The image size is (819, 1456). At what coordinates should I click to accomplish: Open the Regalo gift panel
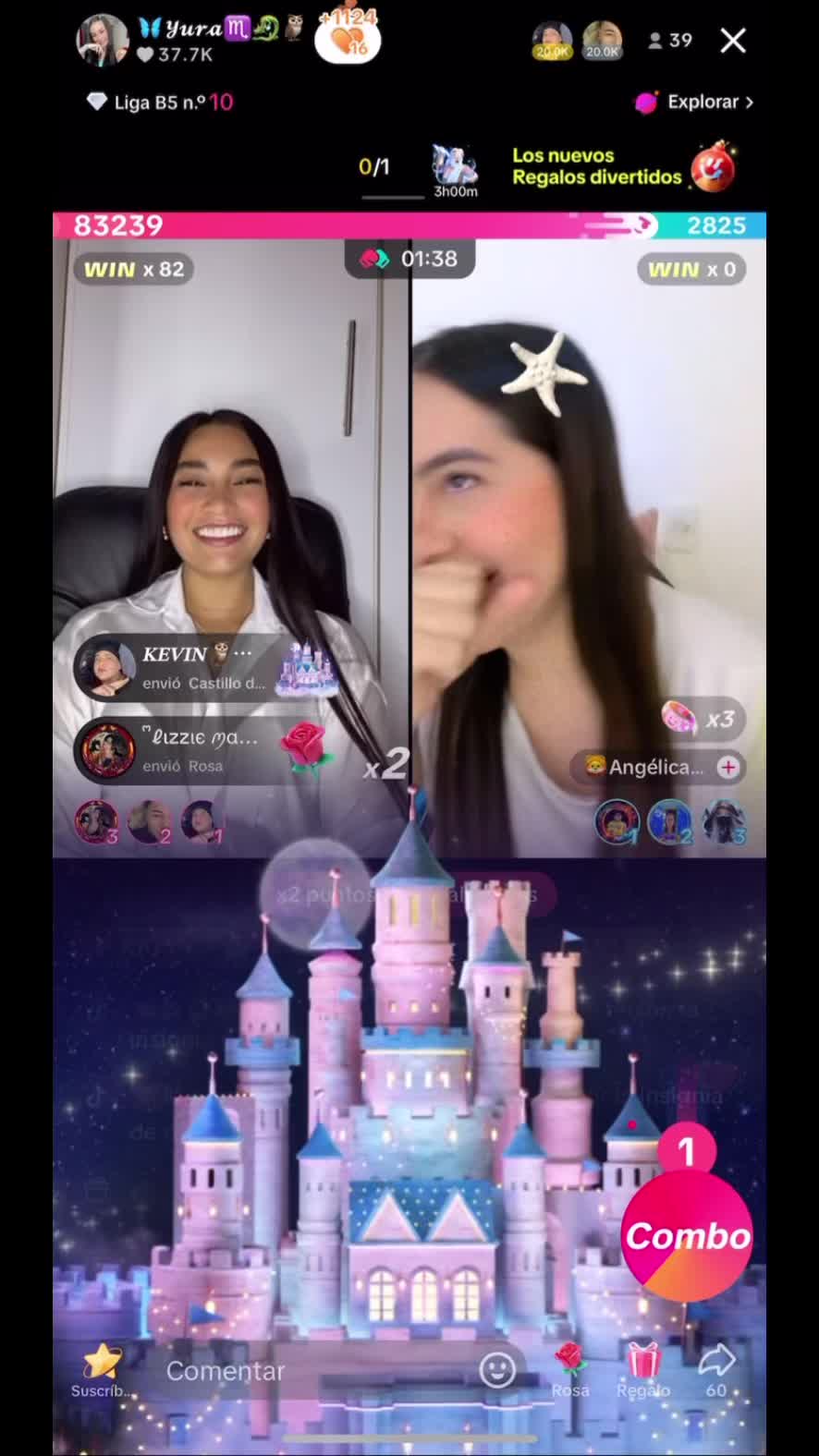[643, 1369]
